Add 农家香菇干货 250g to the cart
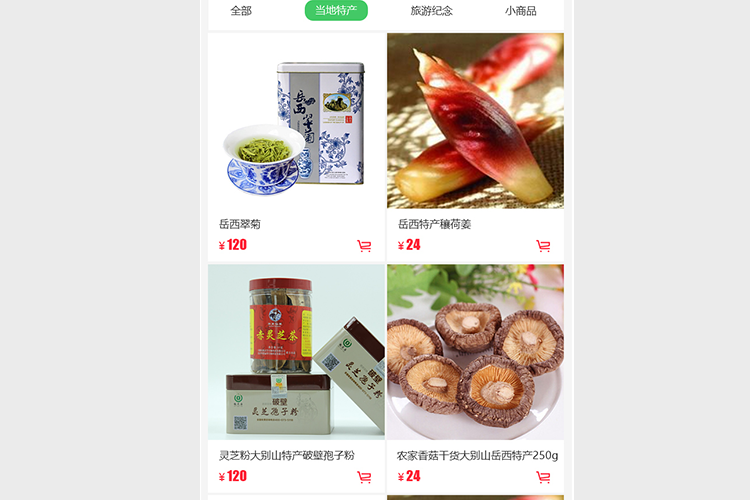The image size is (750, 500). coord(543,477)
